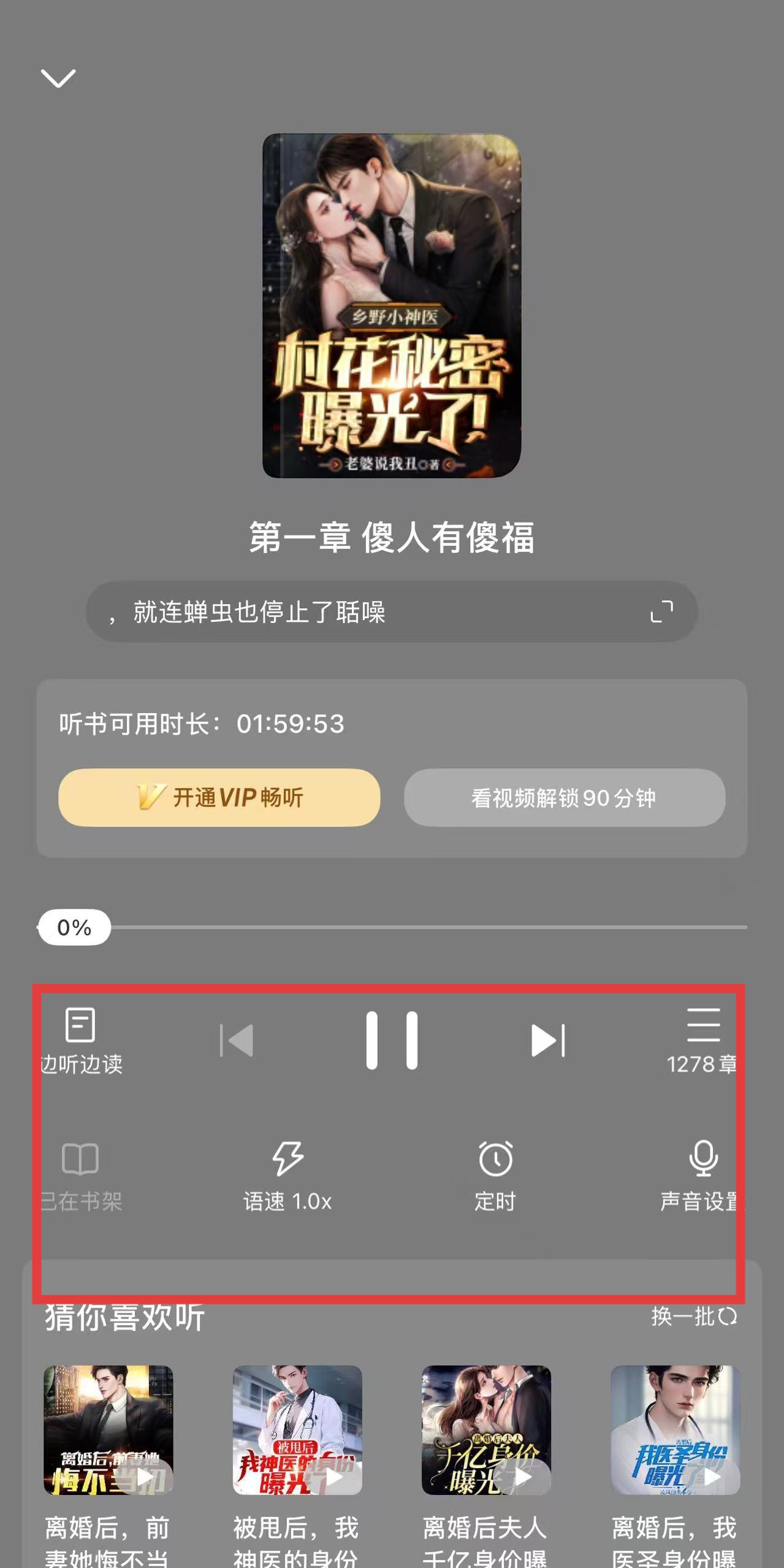Screen dimensions: 784x1568
Task: Skip to the next chapter
Action: click(547, 1040)
